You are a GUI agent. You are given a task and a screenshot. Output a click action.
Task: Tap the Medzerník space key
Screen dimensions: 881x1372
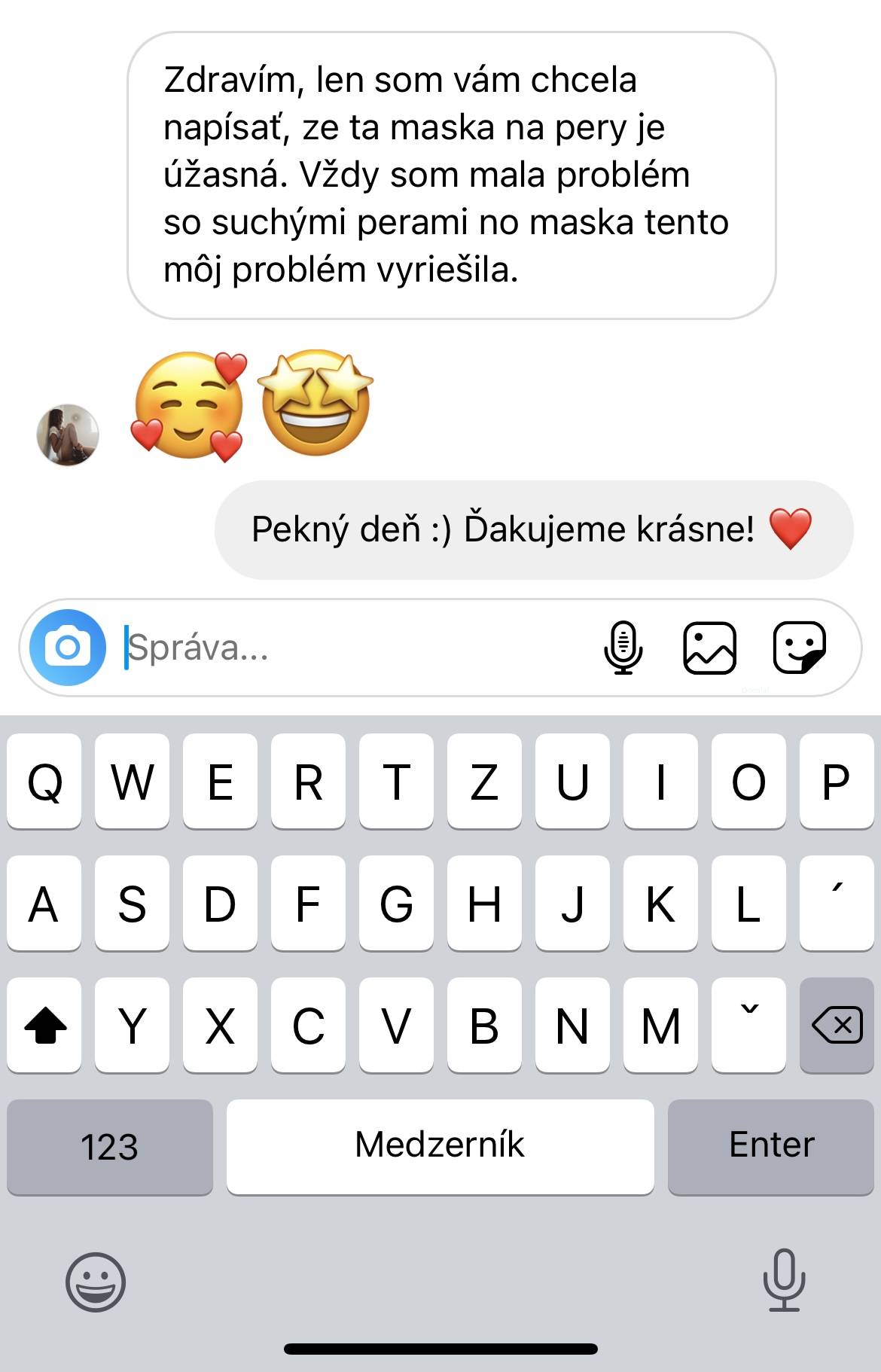[x=440, y=1146]
